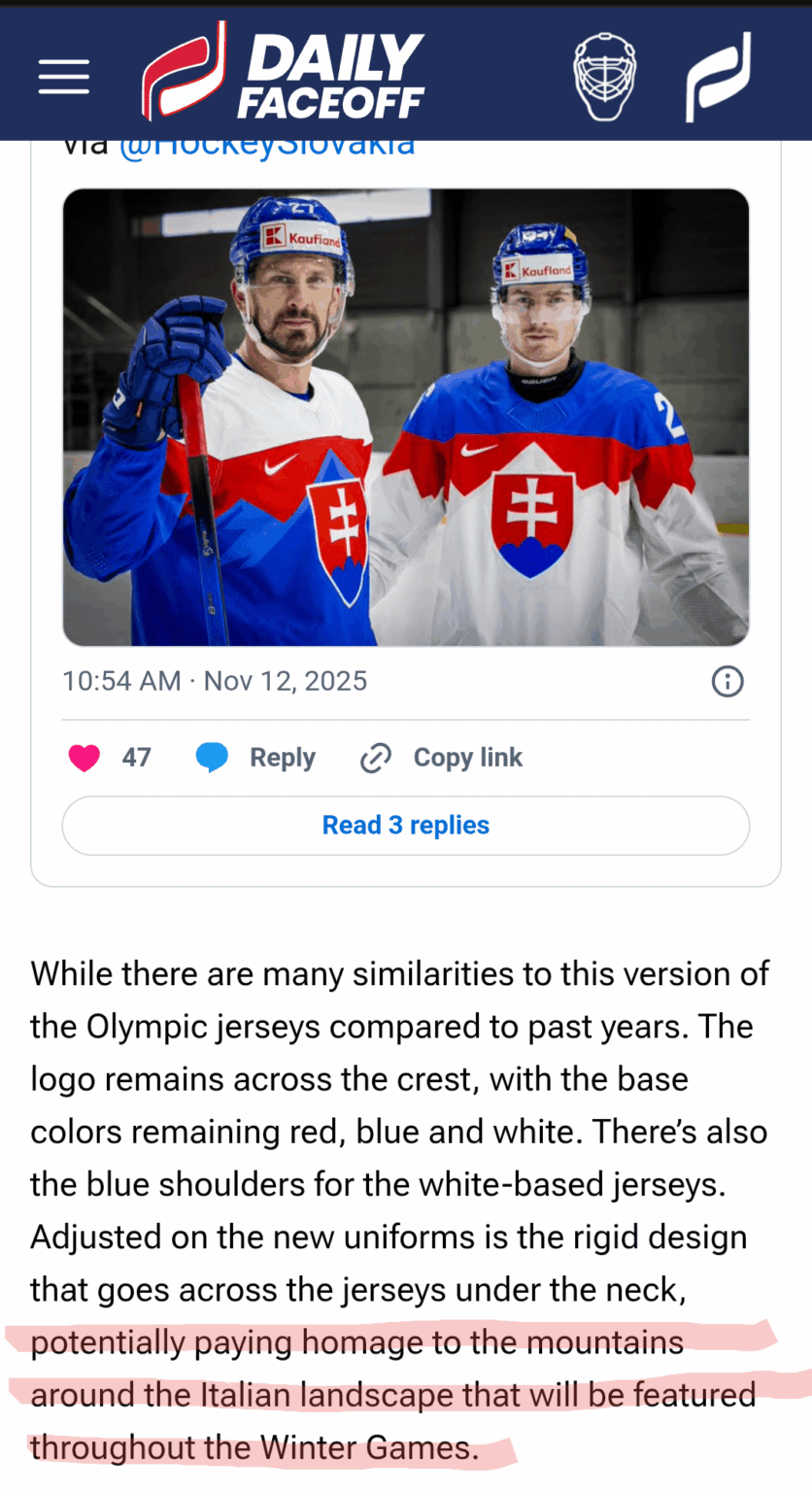View the Slovakia jersey photo in the tweet
This screenshot has height=1492, width=812.
tap(406, 418)
